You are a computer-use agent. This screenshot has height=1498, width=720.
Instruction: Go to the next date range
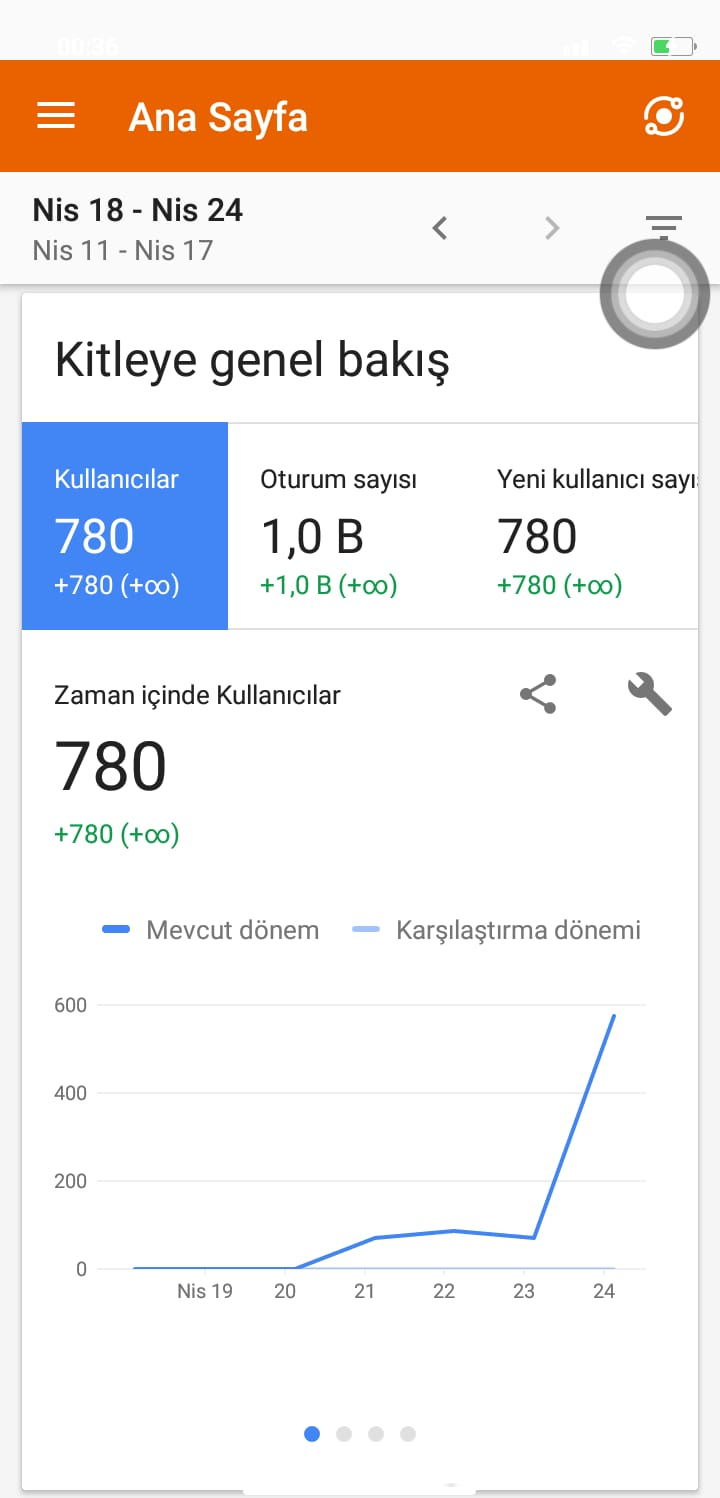pyautogui.click(x=551, y=228)
